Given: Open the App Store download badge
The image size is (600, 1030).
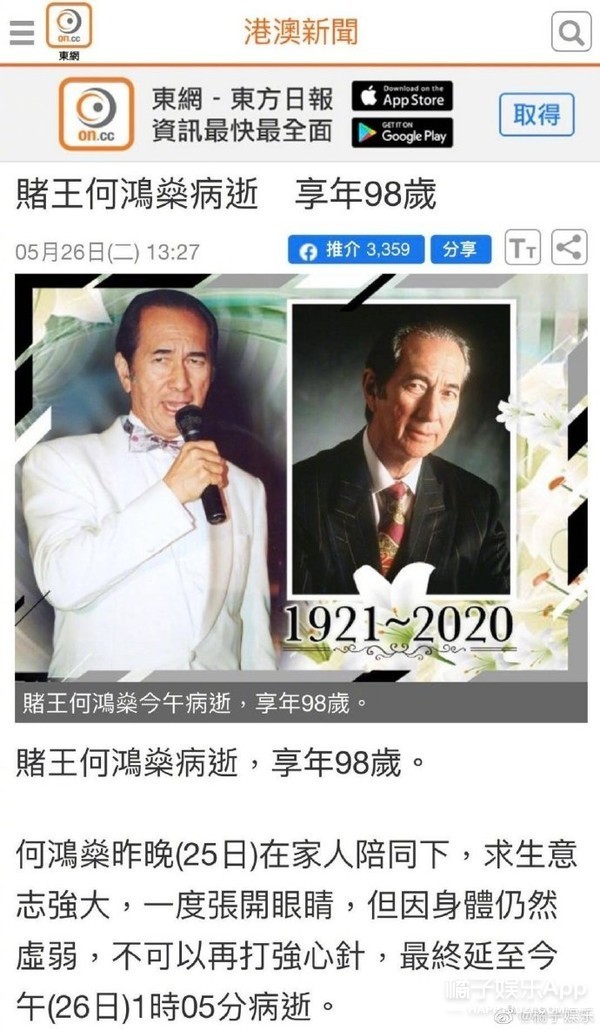Looking at the screenshot, I should pyautogui.click(x=402, y=96).
